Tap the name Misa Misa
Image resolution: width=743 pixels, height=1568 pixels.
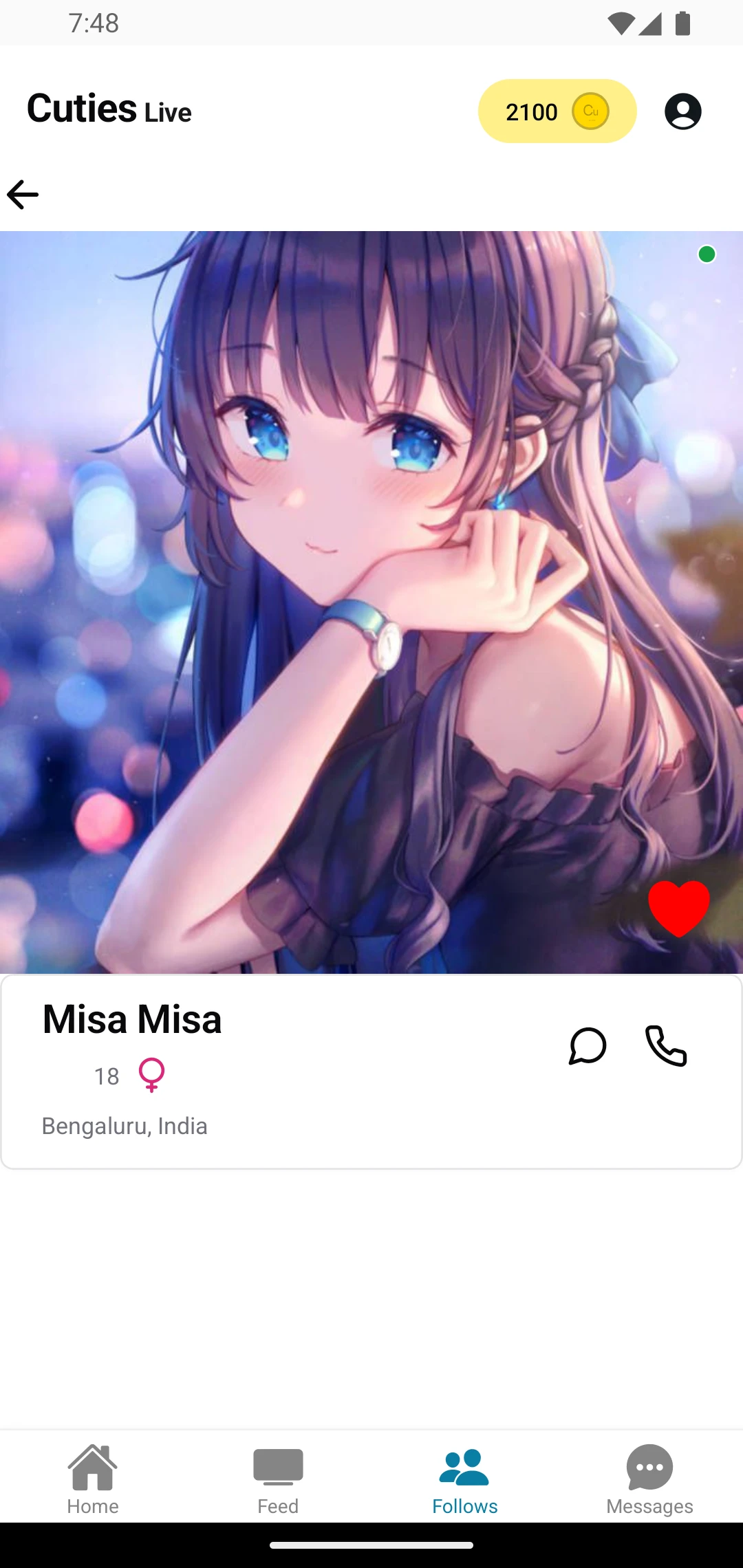pos(131,1019)
